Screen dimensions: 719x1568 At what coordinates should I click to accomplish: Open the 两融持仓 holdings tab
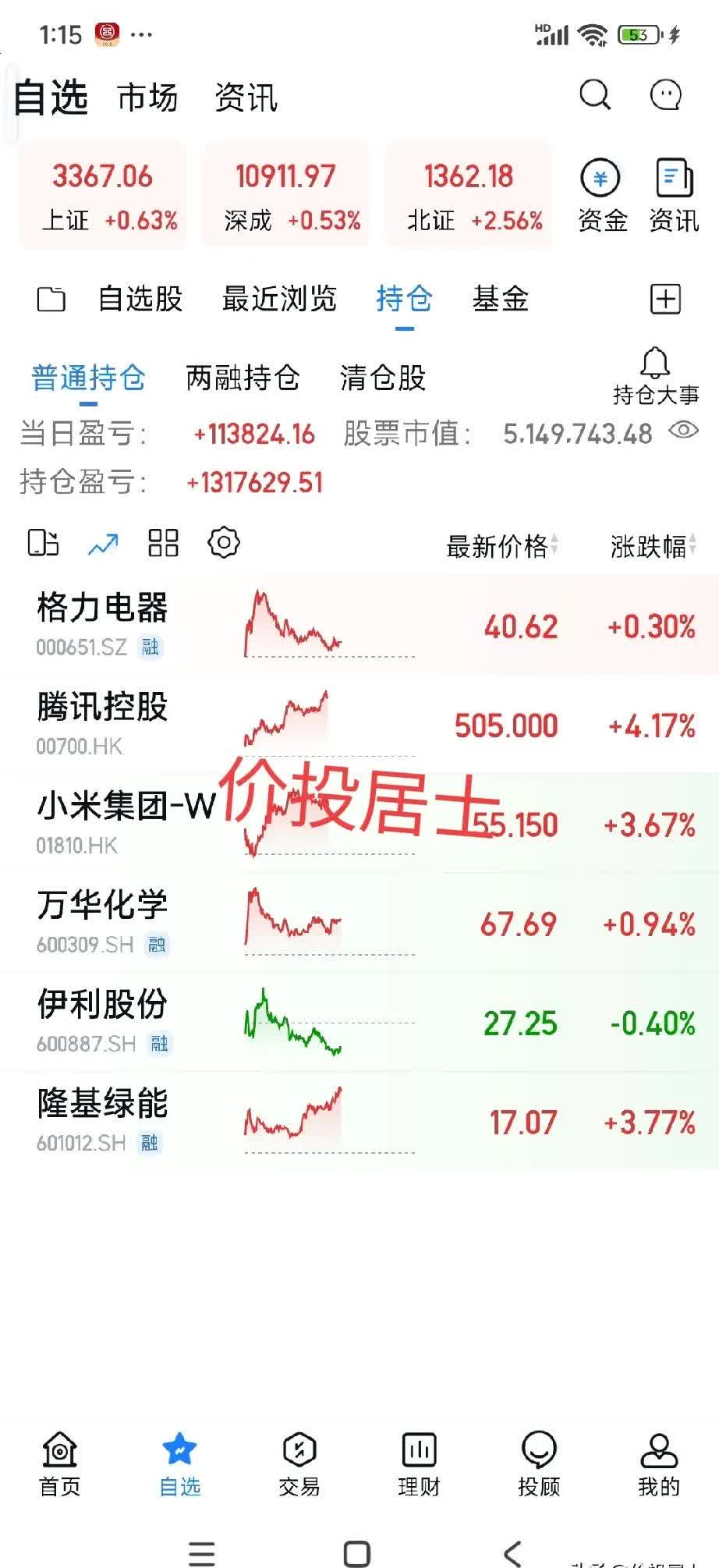coord(244,377)
